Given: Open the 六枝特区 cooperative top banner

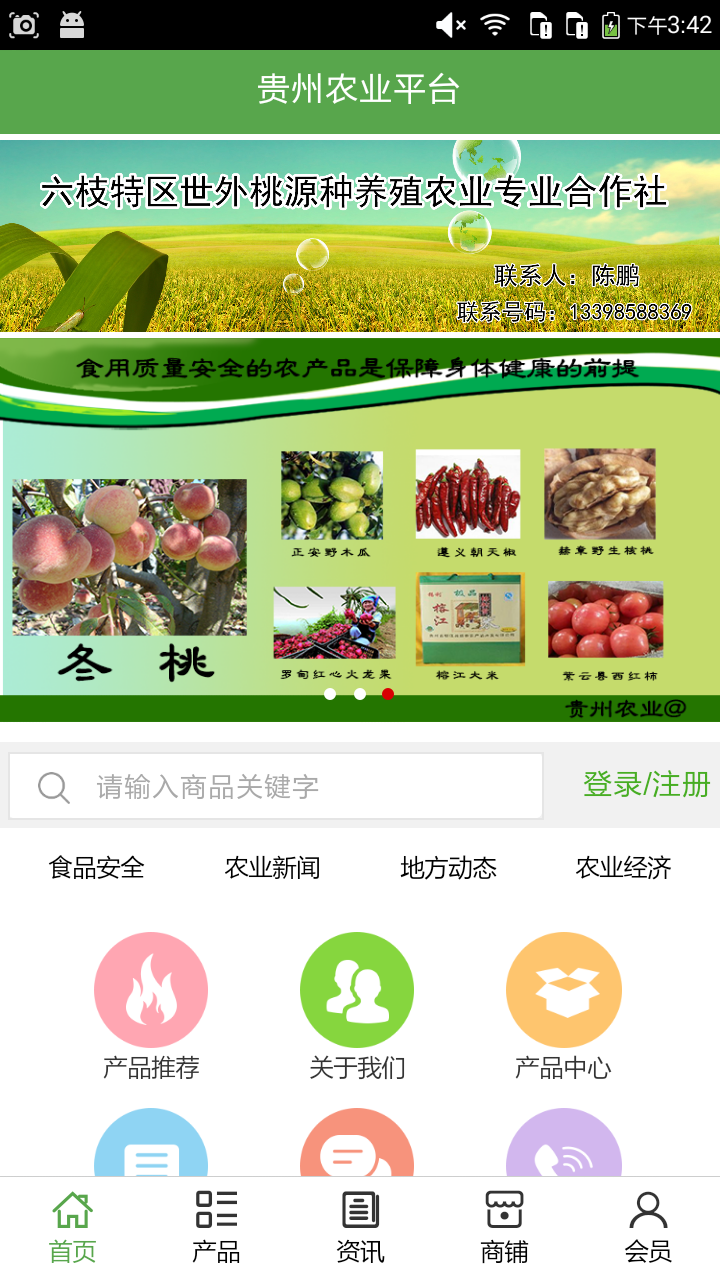Looking at the screenshot, I should 360,236.
